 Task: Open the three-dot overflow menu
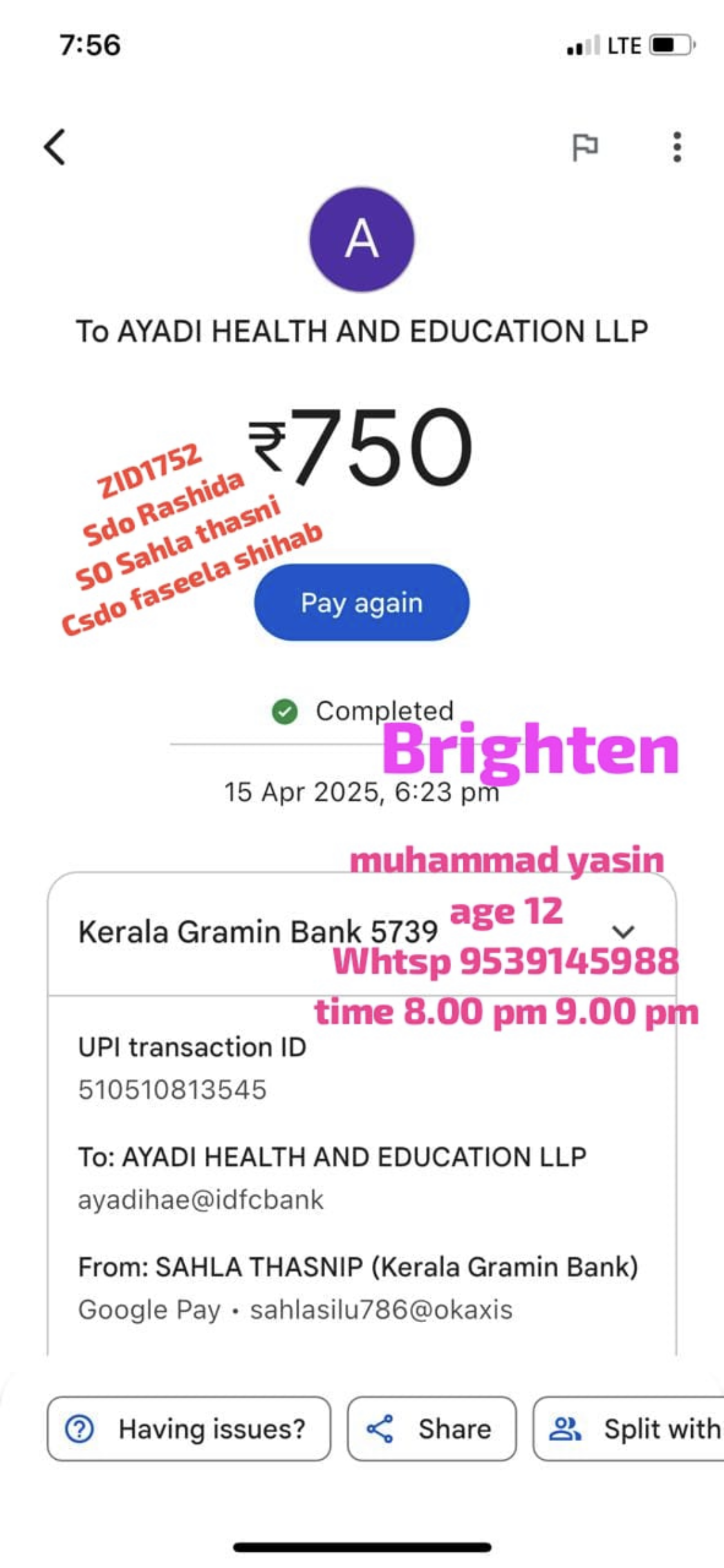click(676, 147)
